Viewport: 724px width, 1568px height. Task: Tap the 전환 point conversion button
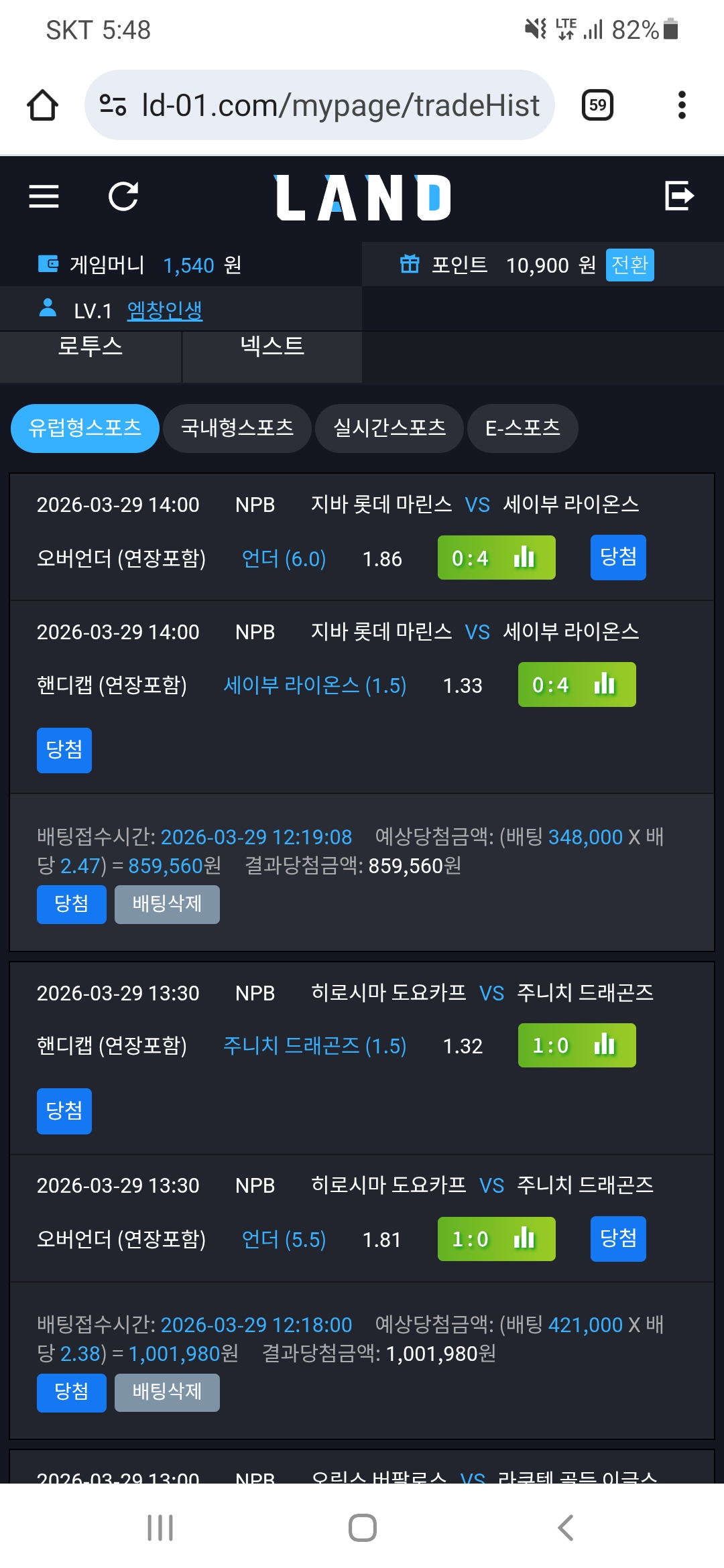point(629,265)
